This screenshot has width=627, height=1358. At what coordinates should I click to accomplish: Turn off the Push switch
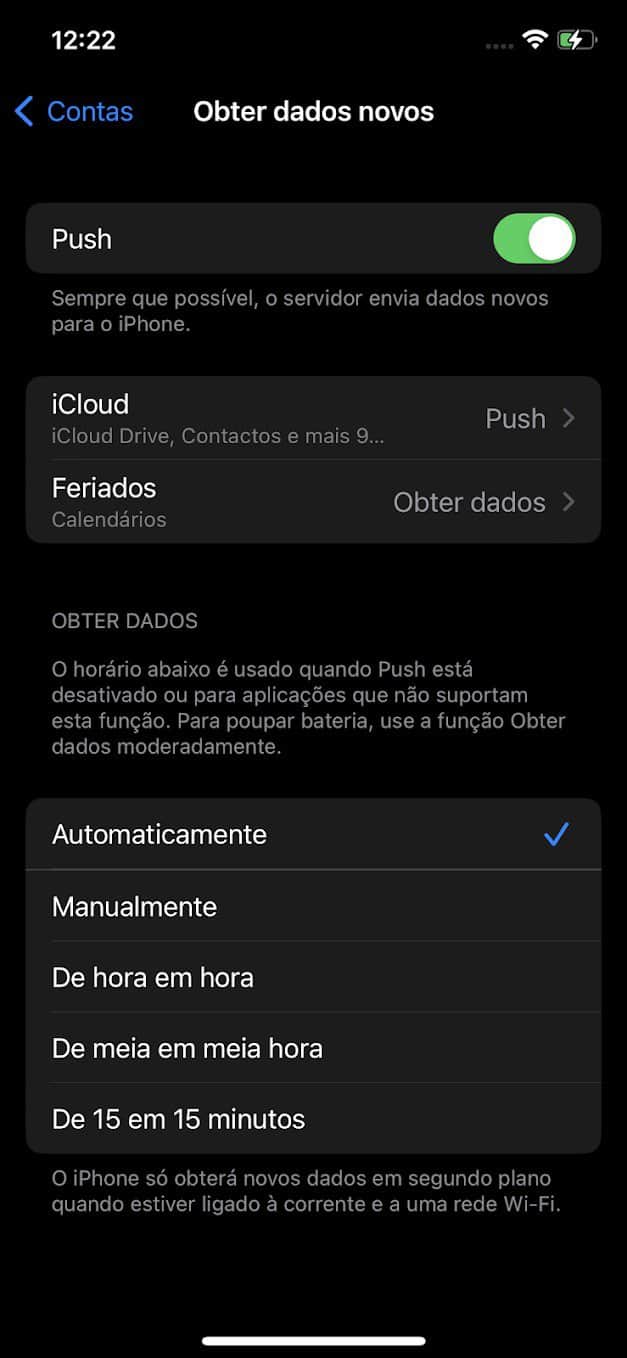[x=534, y=239]
